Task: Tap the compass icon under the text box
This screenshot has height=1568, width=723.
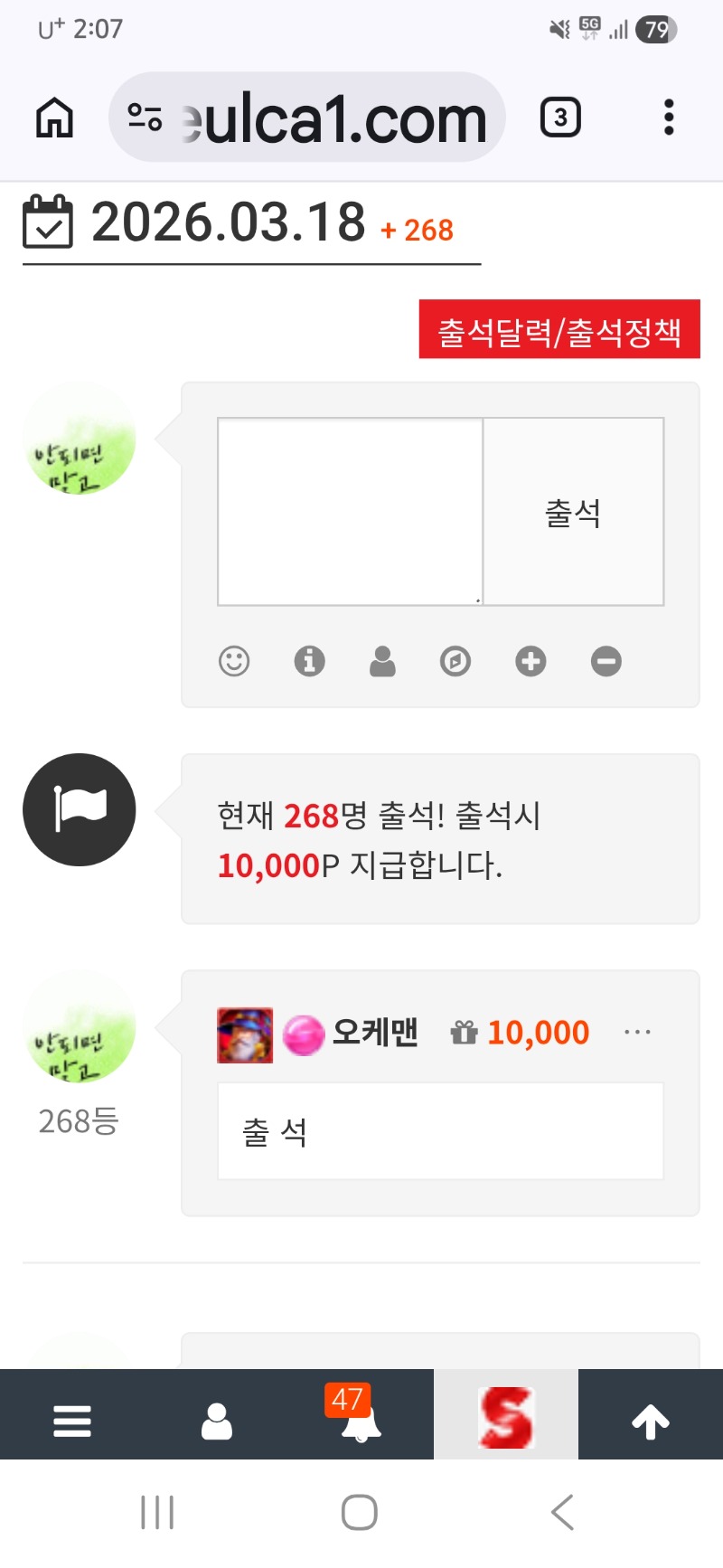Action: 455,661
